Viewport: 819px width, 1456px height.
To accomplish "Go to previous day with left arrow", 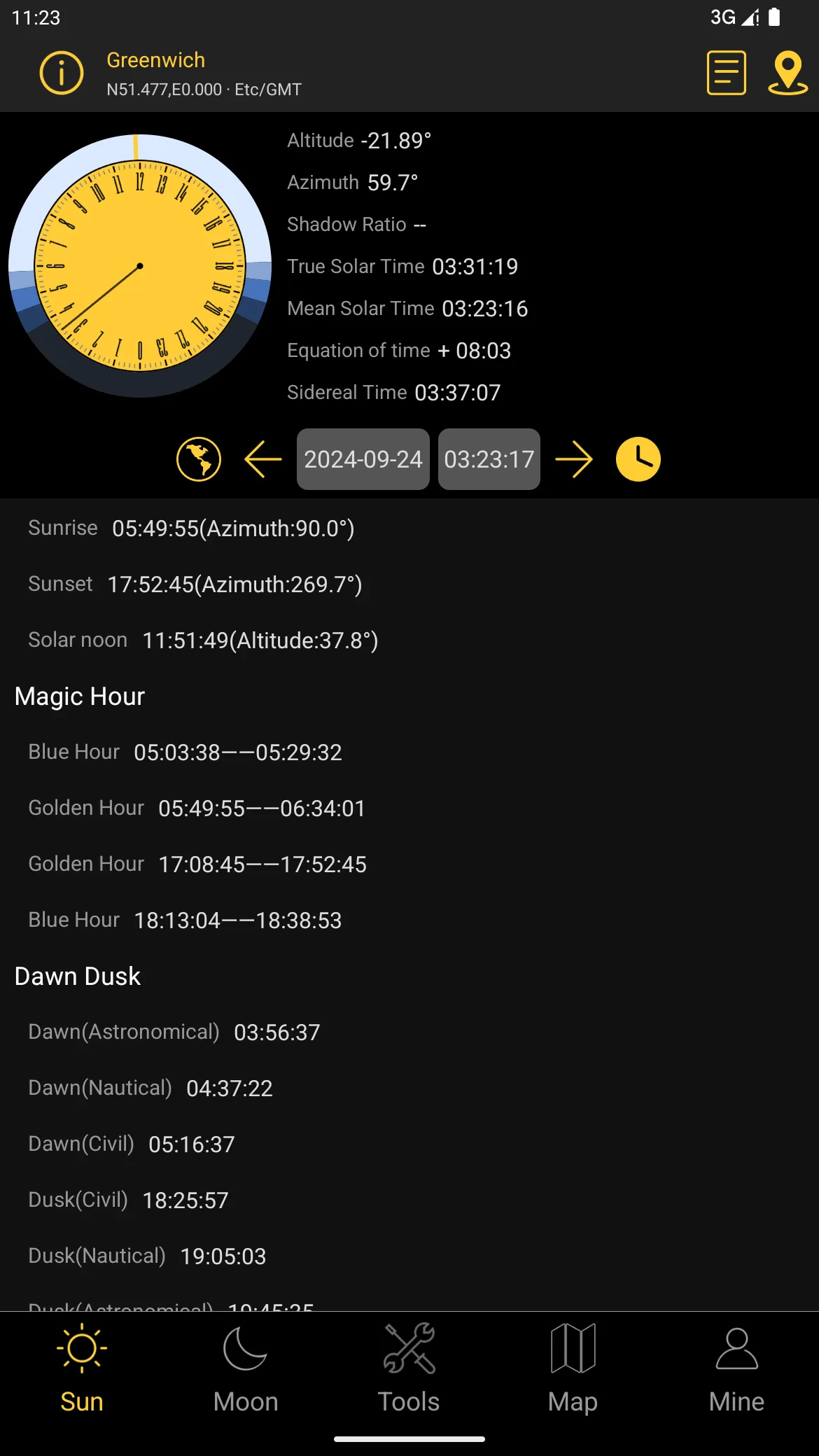I will (x=260, y=458).
